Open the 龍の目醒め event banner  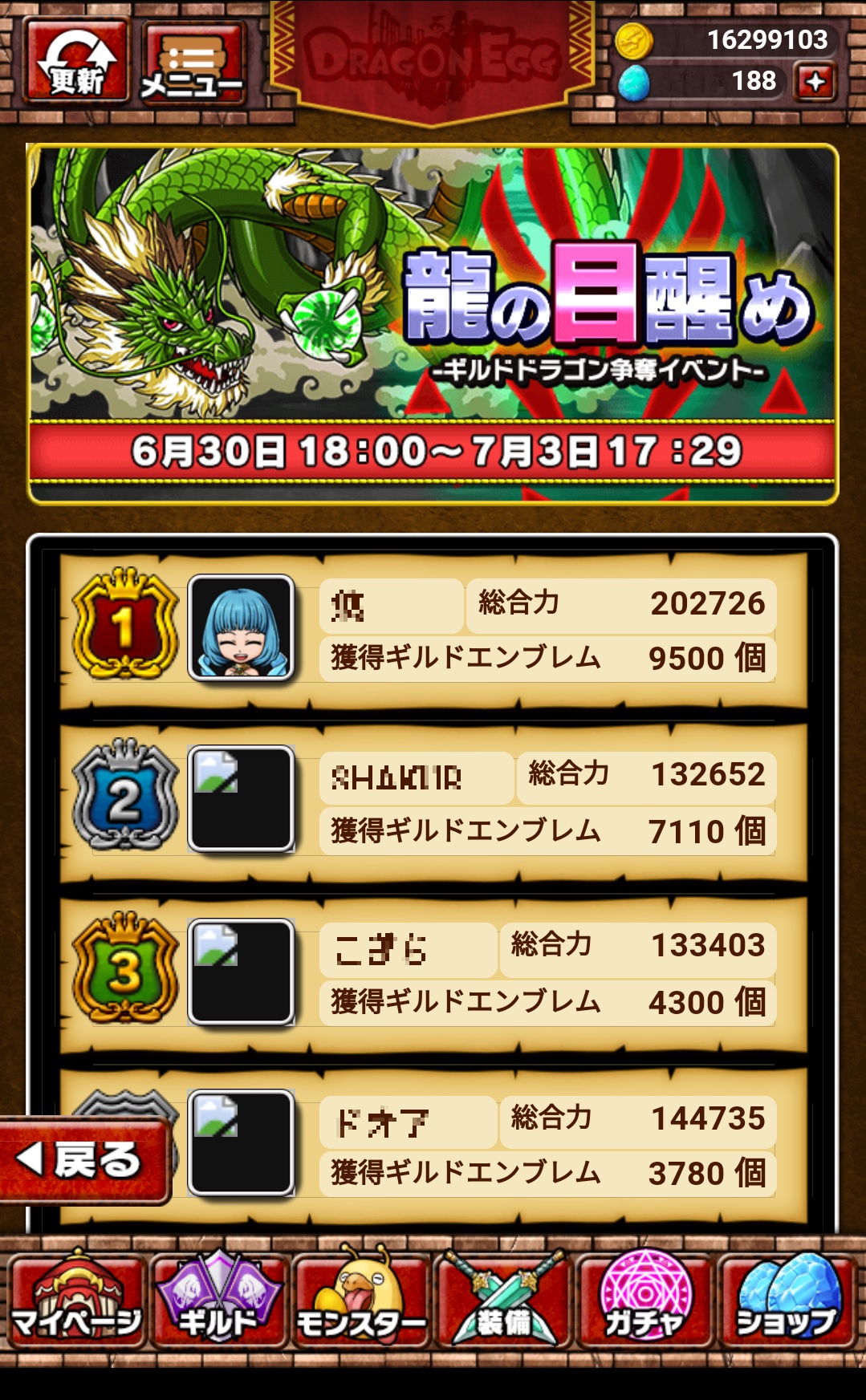click(x=433, y=323)
